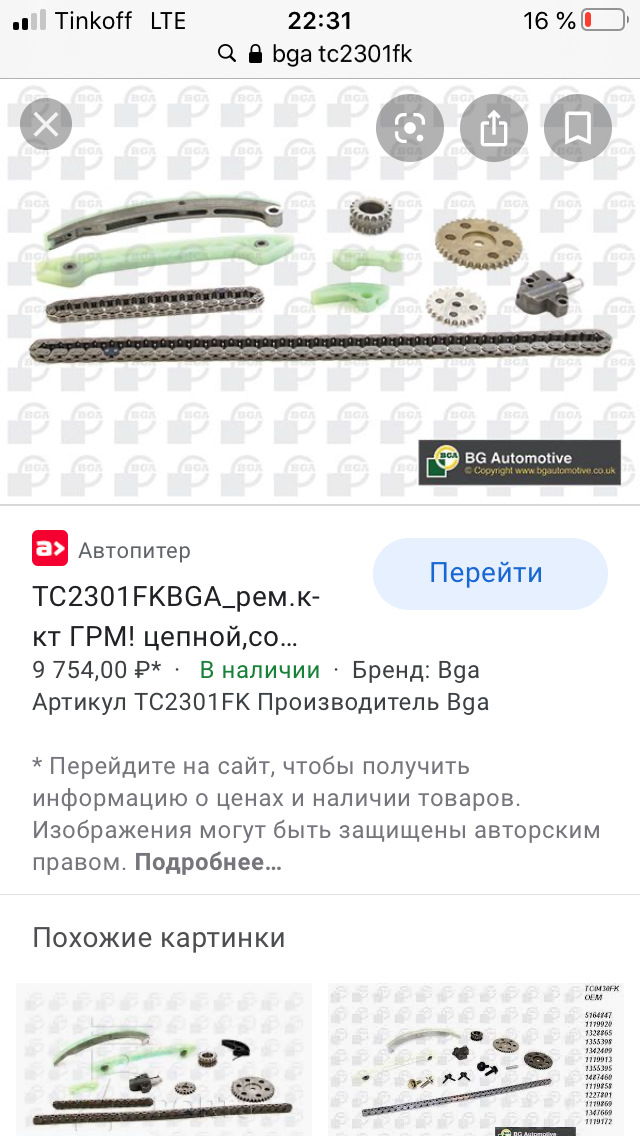Search this image with Google Lens
This screenshot has height=1136, width=640.
410,128
